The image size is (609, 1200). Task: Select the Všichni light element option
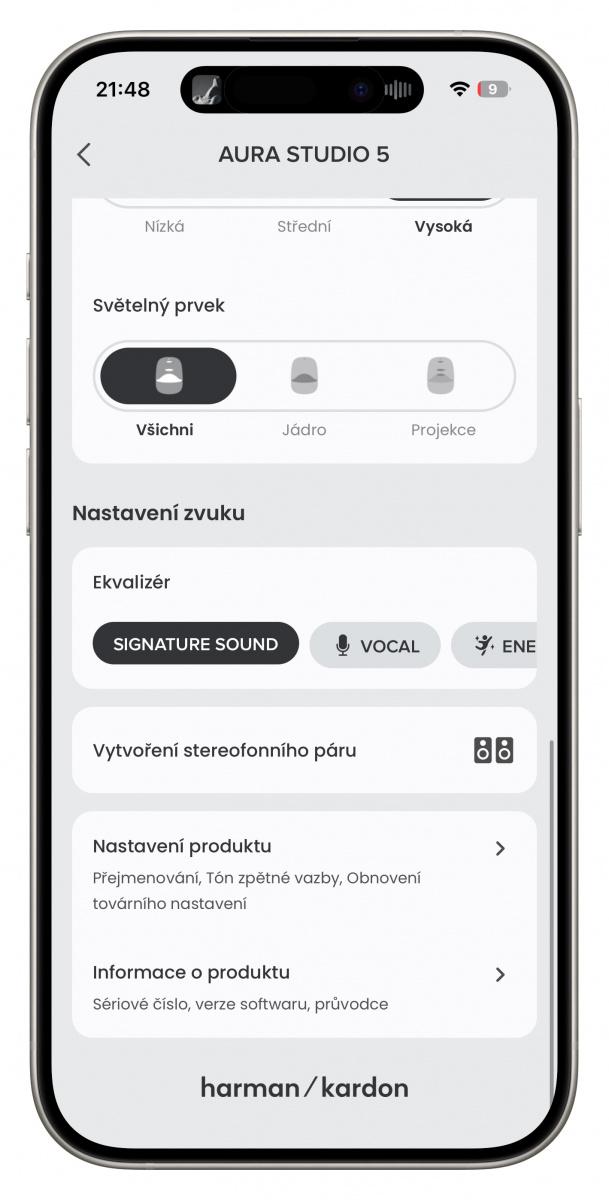point(168,377)
